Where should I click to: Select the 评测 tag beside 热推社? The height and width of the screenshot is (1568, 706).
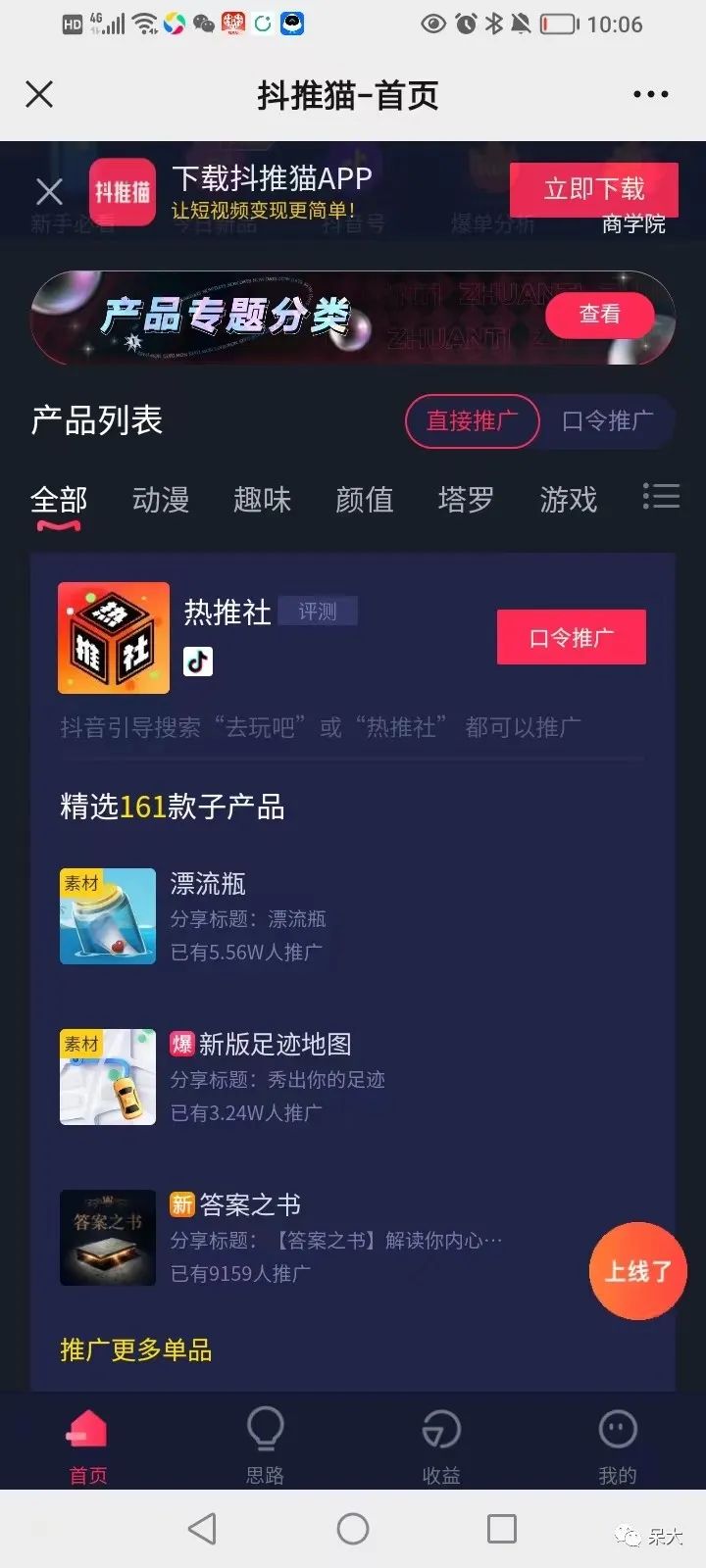point(318,610)
